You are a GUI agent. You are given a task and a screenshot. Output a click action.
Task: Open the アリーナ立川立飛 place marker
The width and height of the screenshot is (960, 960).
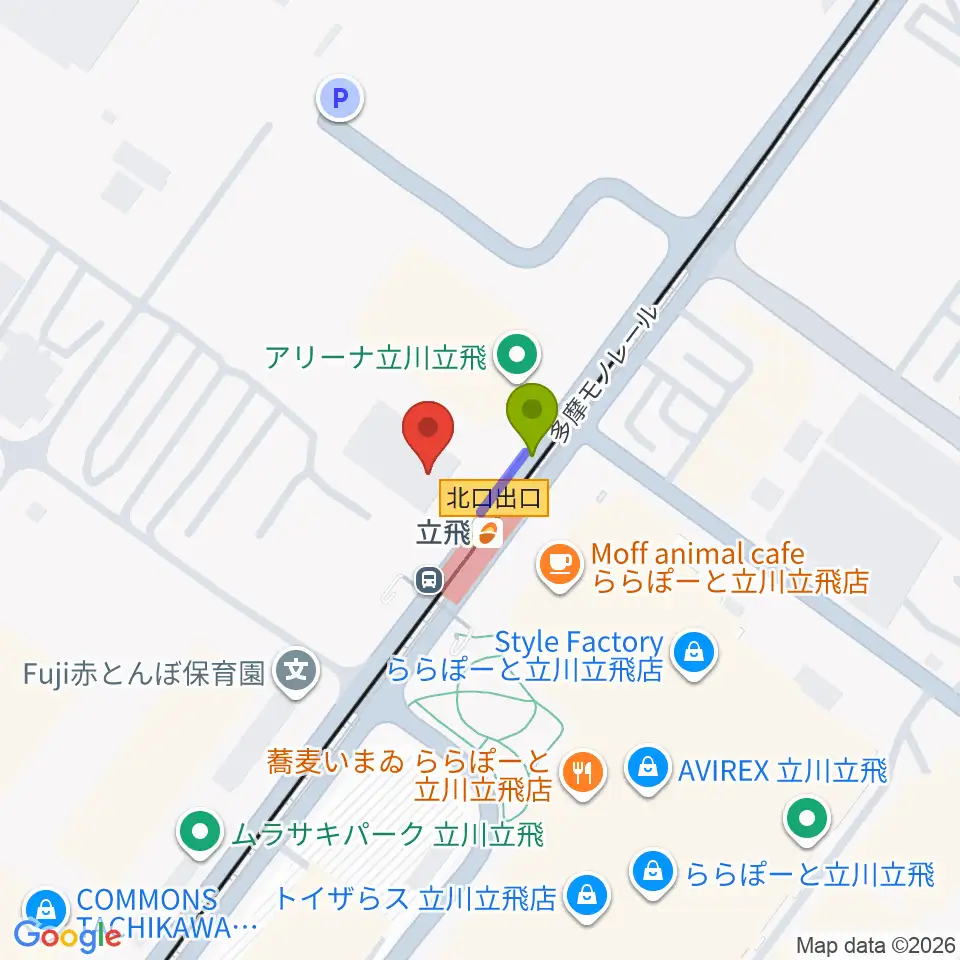(517, 357)
